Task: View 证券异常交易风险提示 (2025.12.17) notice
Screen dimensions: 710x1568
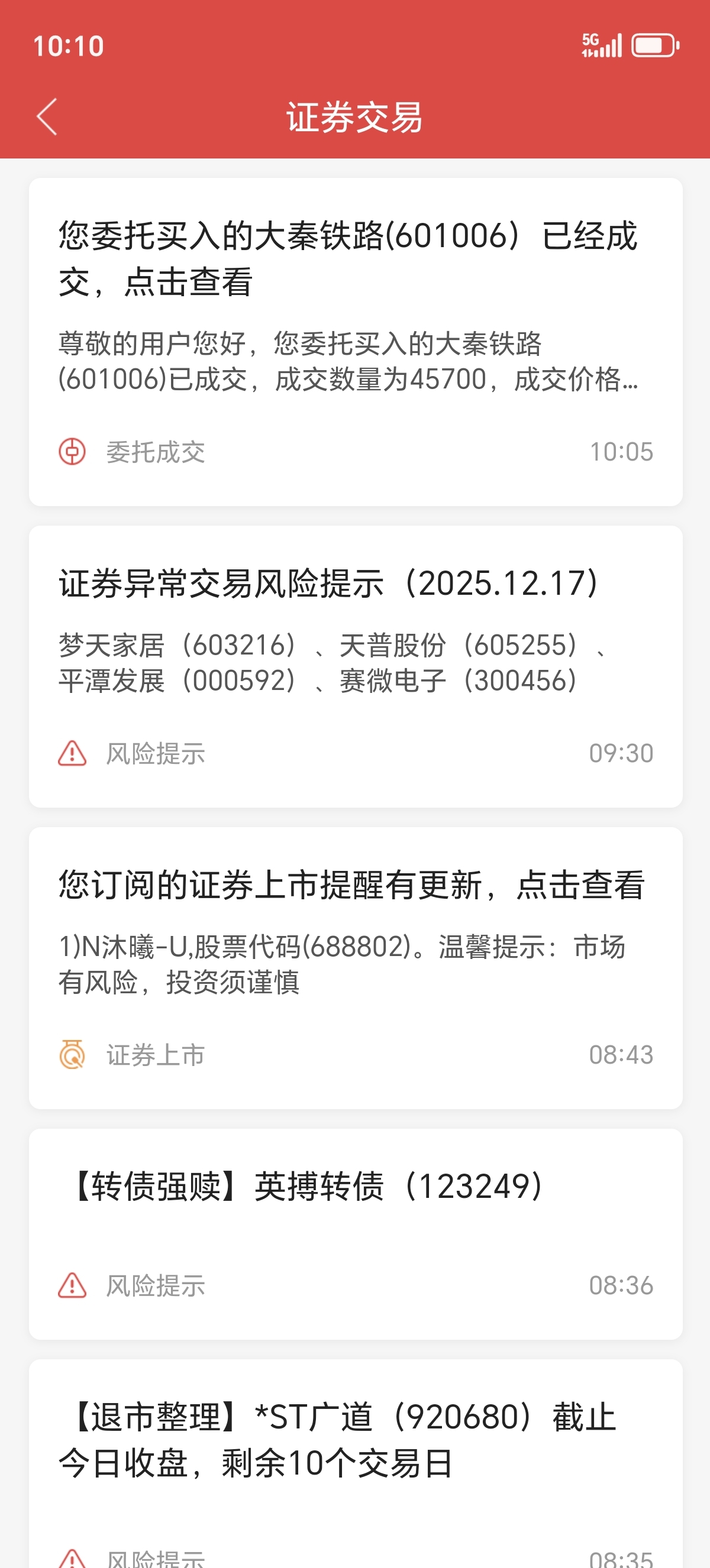Action: 355,665
